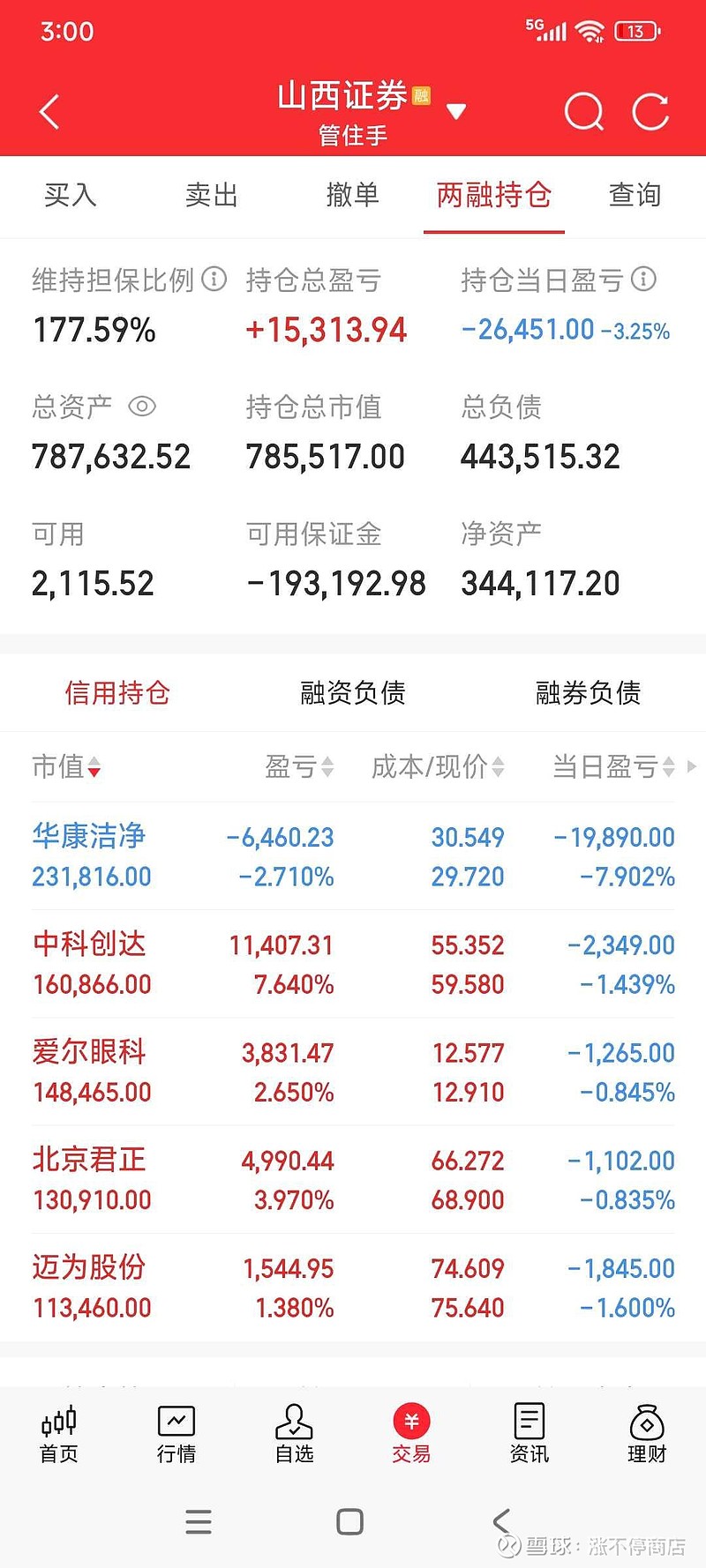Sort holdings by 盈亏
The image size is (706, 1568).
(x=299, y=767)
